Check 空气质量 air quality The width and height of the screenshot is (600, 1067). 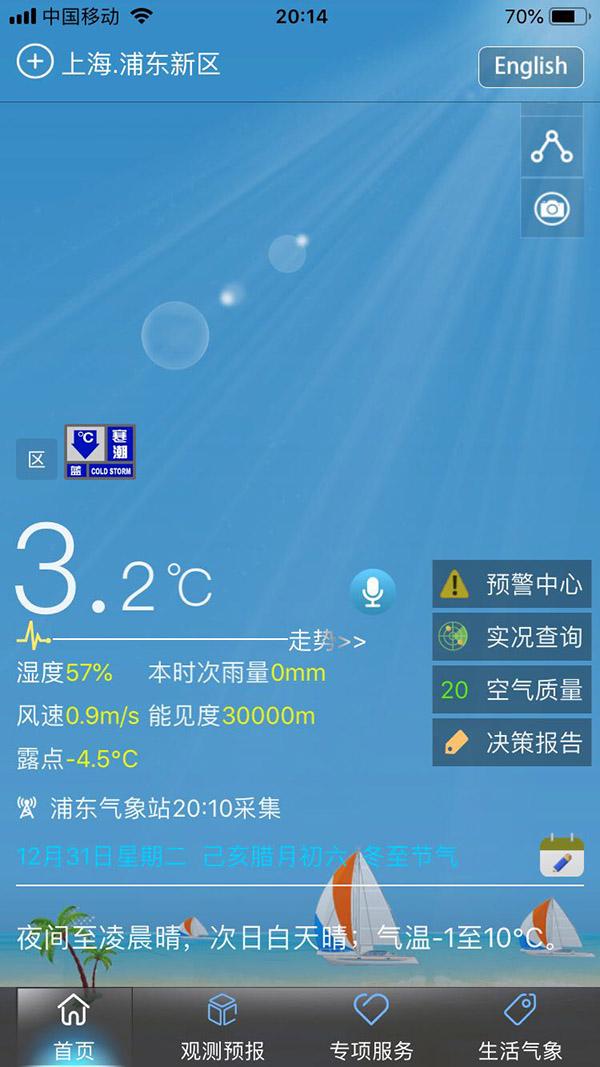[x=512, y=690]
